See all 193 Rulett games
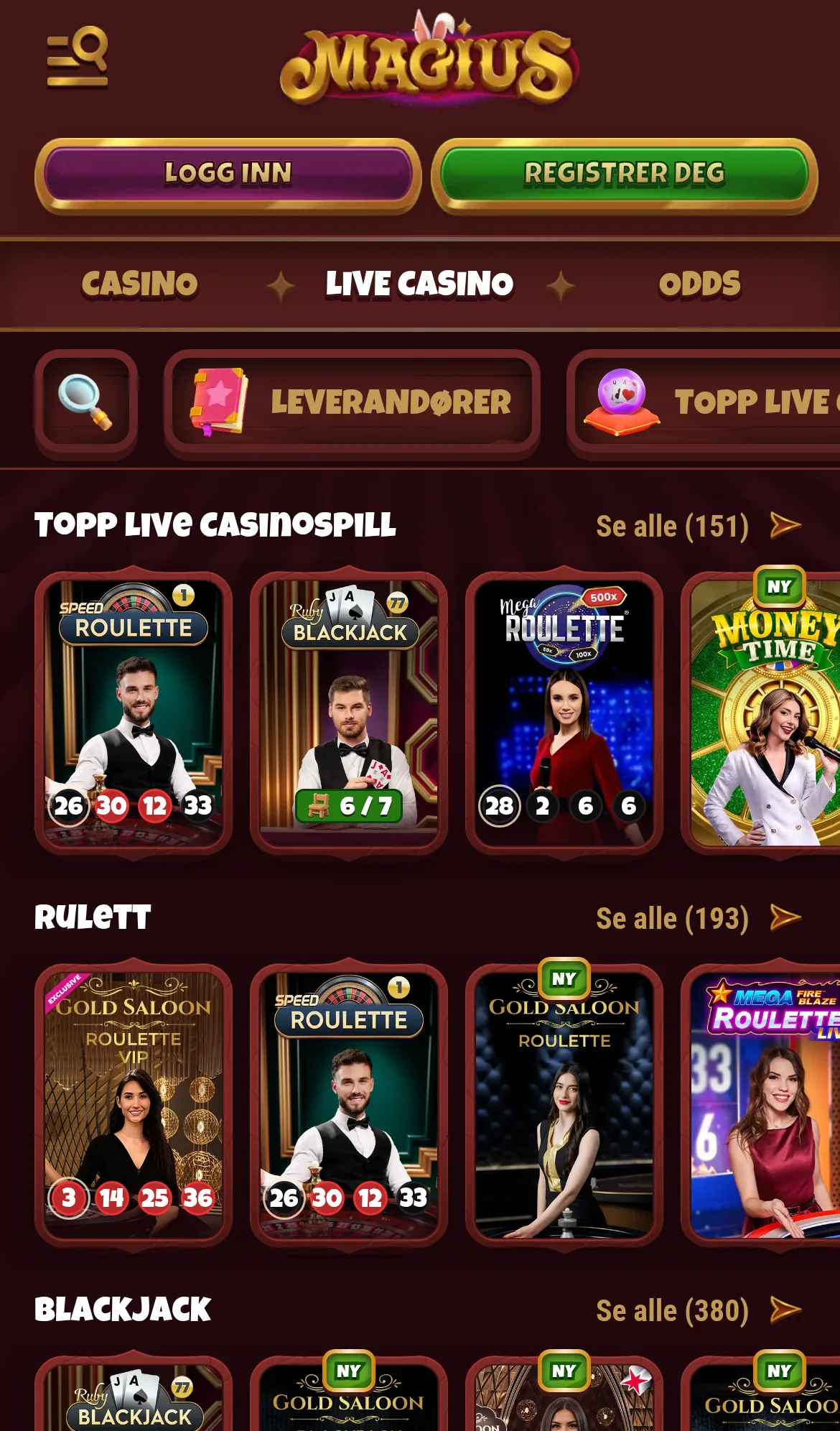This screenshot has height=1431, width=840. 699,918
